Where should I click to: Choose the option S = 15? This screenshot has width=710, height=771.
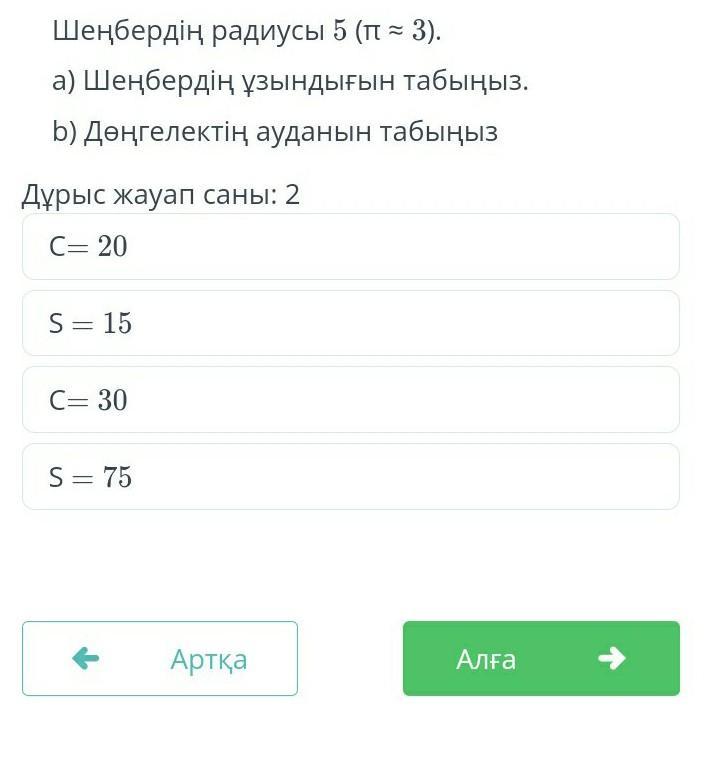coord(350,323)
